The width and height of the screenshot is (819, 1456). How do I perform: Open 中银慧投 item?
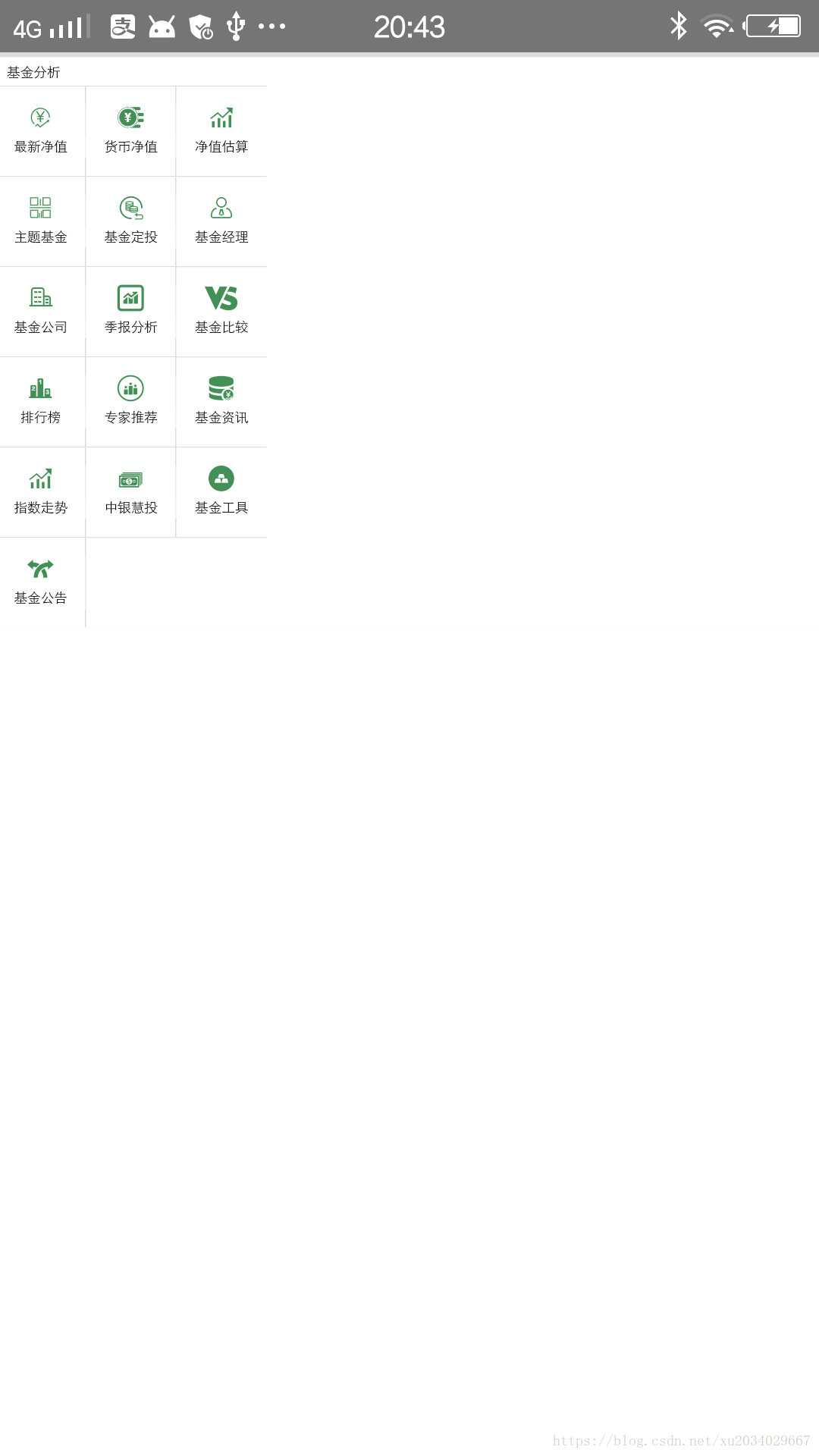tap(130, 492)
